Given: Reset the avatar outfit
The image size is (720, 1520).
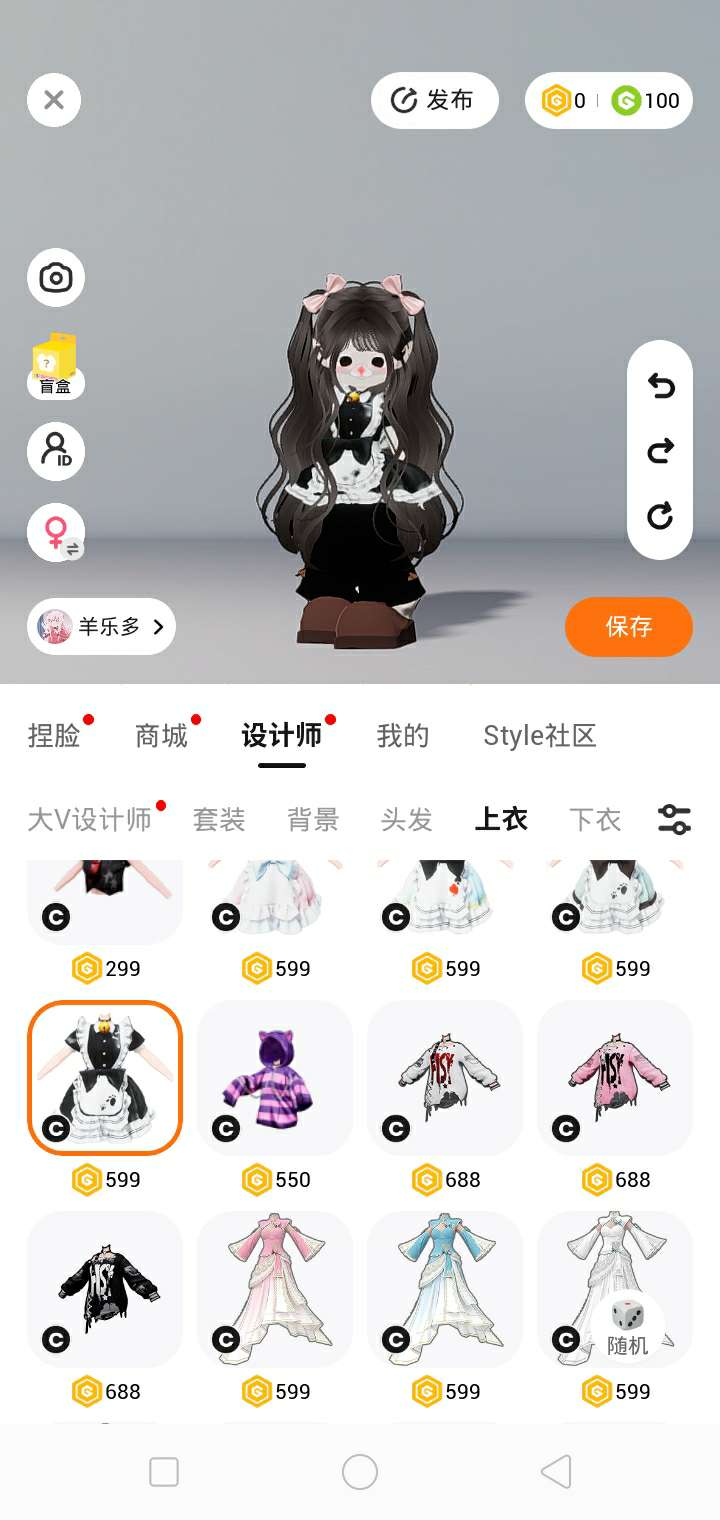Looking at the screenshot, I should point(660,516).
